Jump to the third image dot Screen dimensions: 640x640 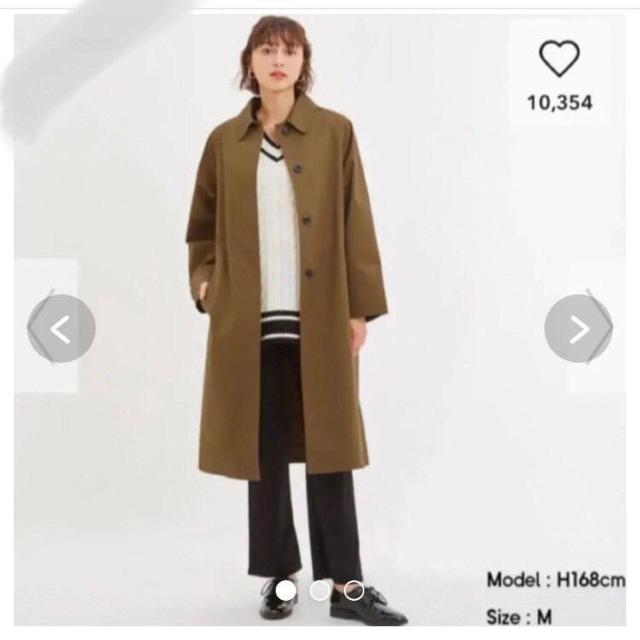pos(353,591)
